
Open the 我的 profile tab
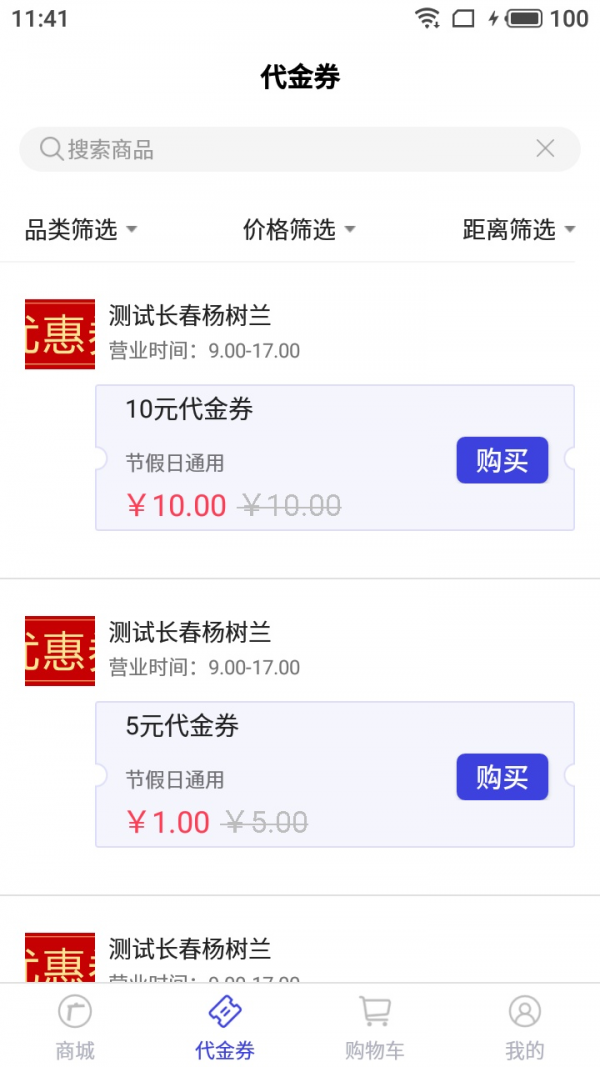point(524,1027)
